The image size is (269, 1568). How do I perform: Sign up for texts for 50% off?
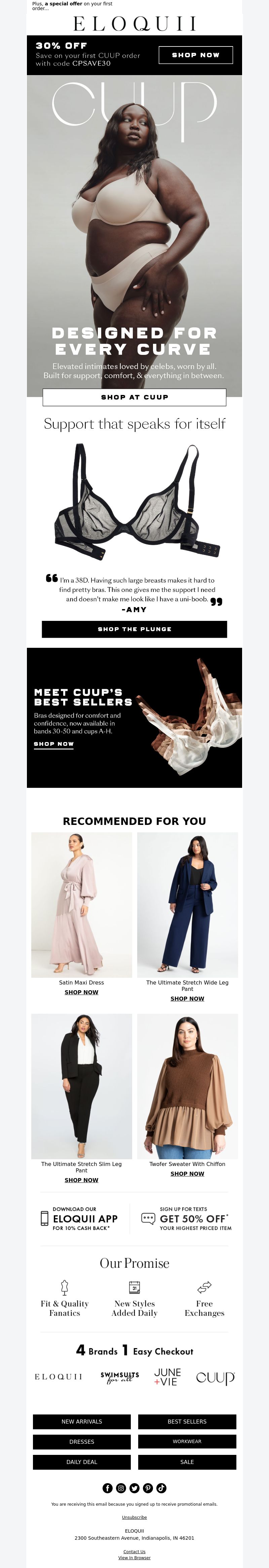[x=186, y=1219]
